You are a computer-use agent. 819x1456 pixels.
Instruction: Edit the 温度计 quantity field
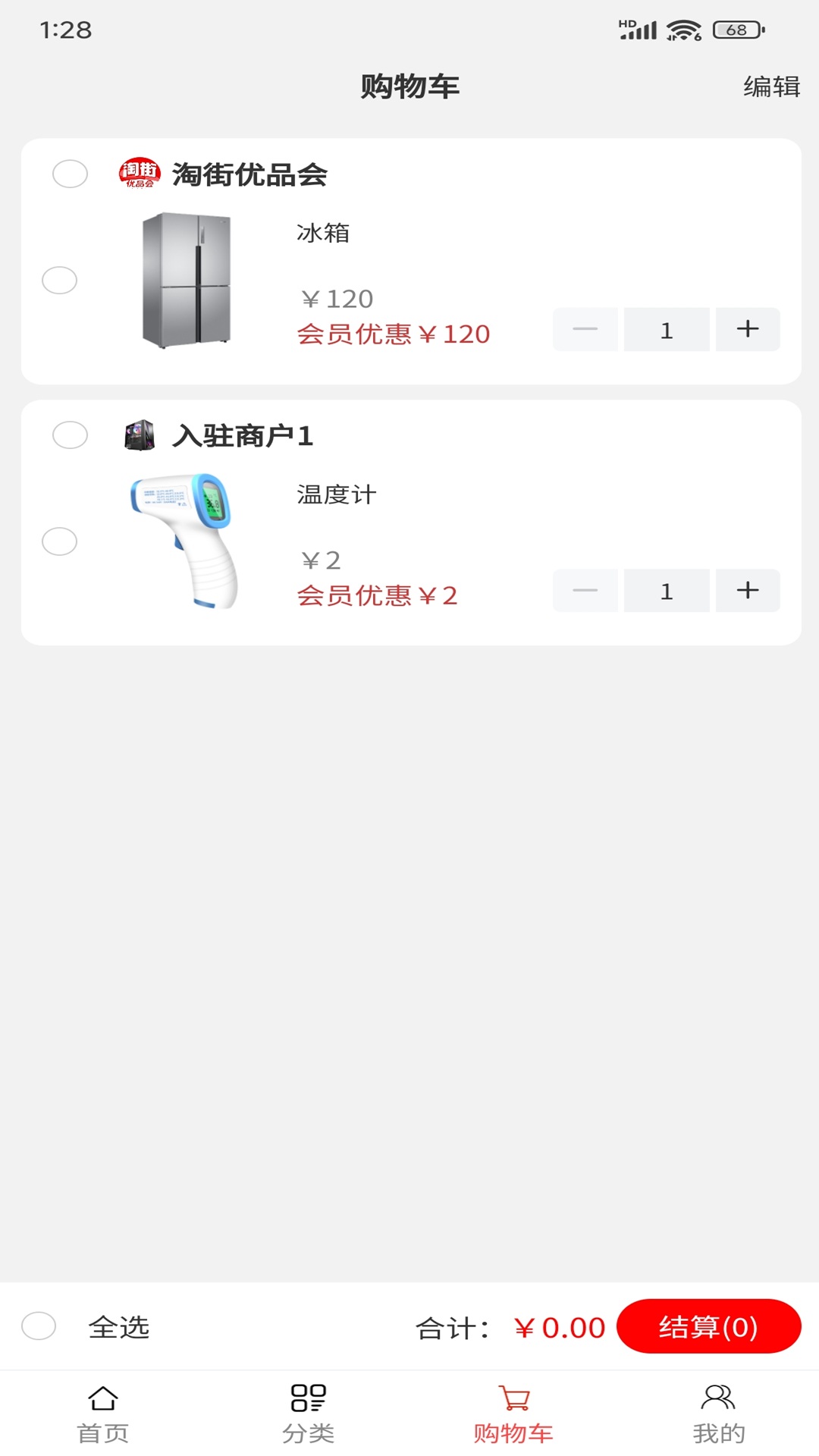click(x=667, y=591)
